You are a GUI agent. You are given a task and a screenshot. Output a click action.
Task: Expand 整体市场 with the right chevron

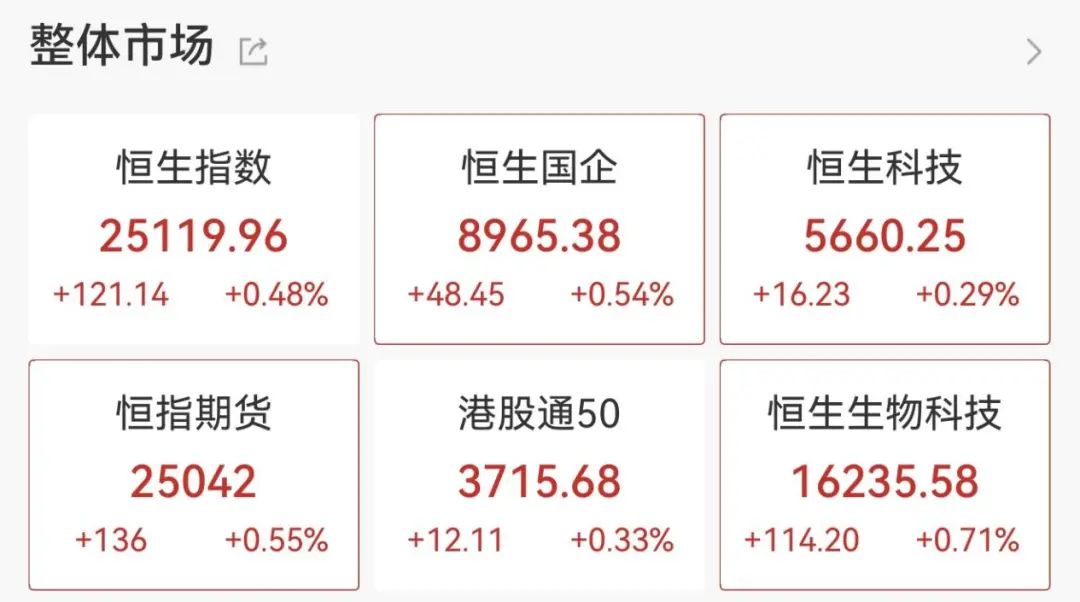(1034, 52)
